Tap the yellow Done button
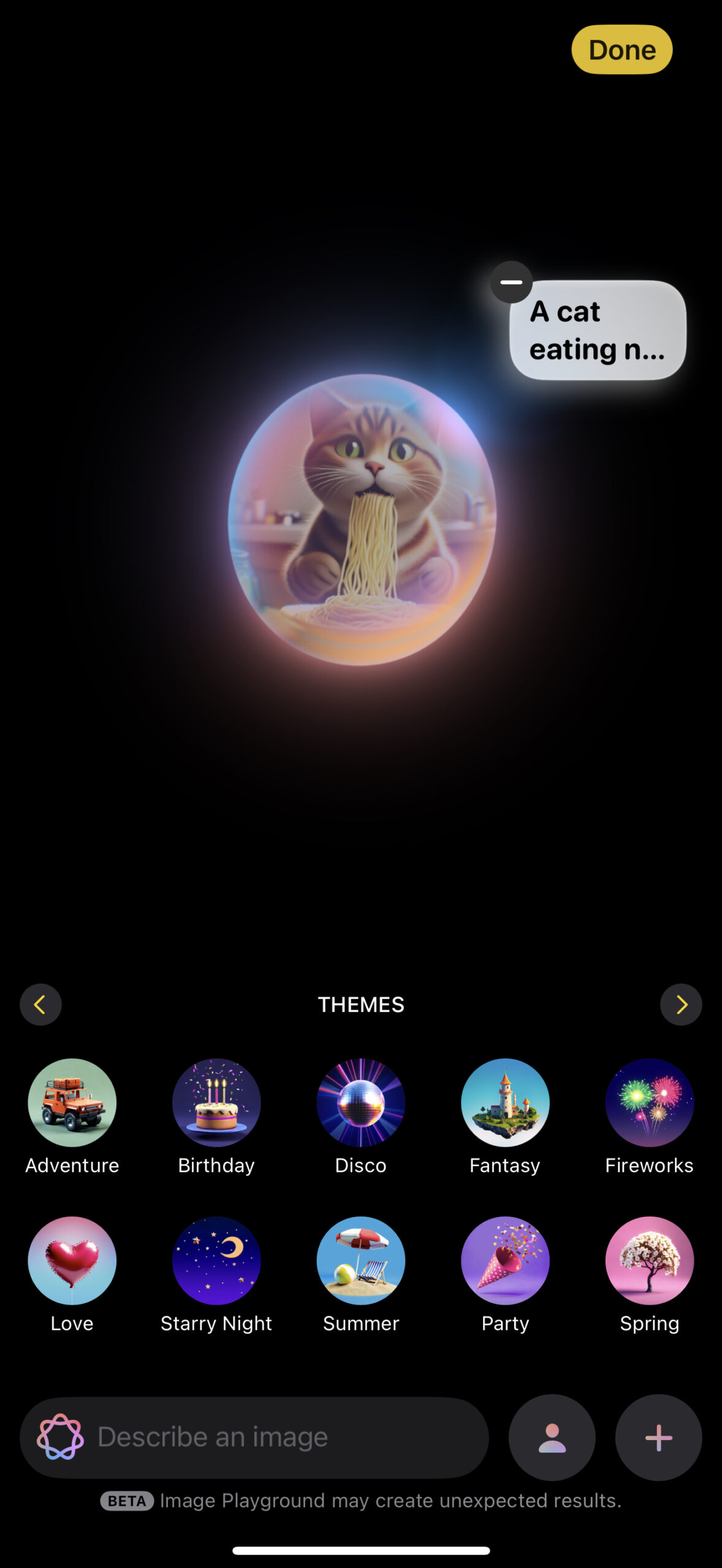This screenshot has width=722, height=1568. [621, 50]
